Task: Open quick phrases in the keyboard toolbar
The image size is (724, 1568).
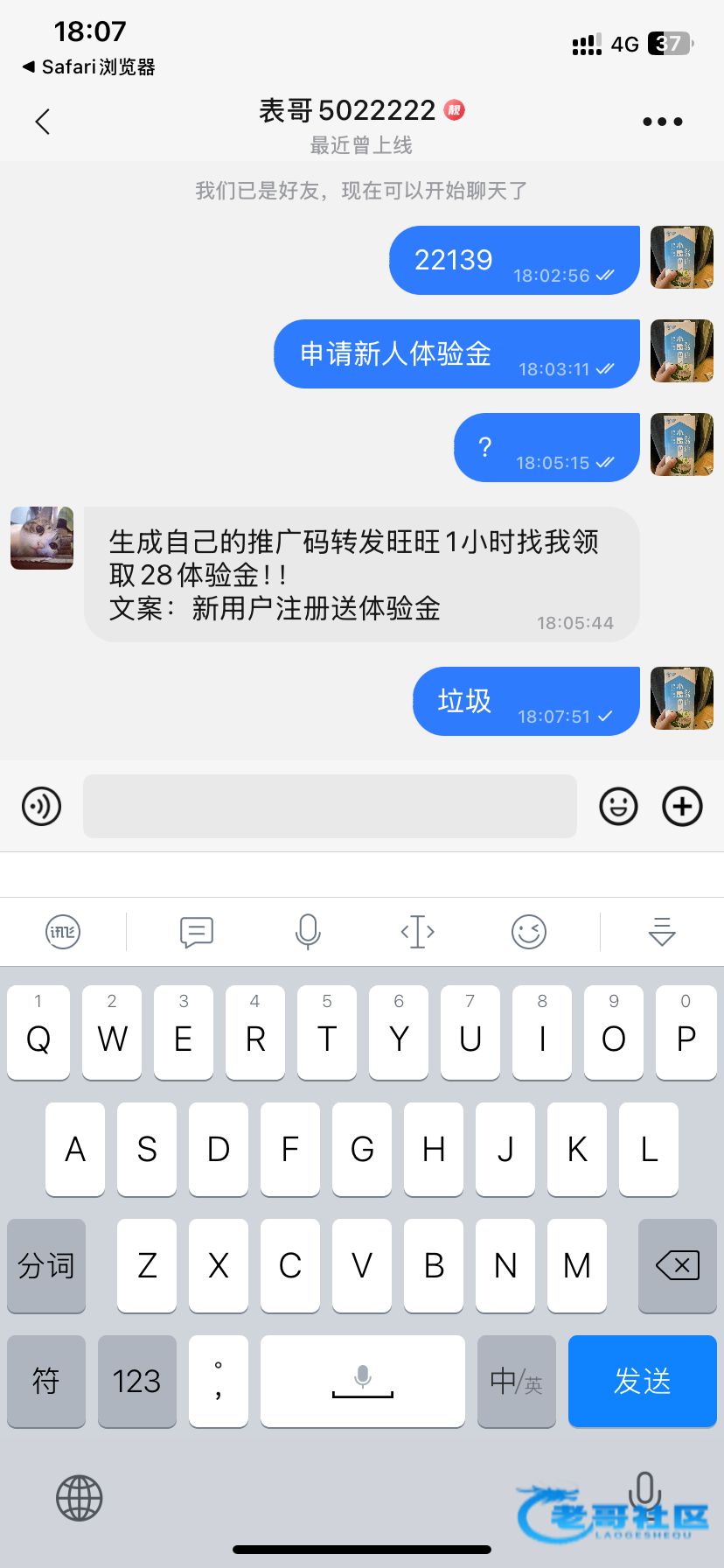Action: click(x=197, y=932)
